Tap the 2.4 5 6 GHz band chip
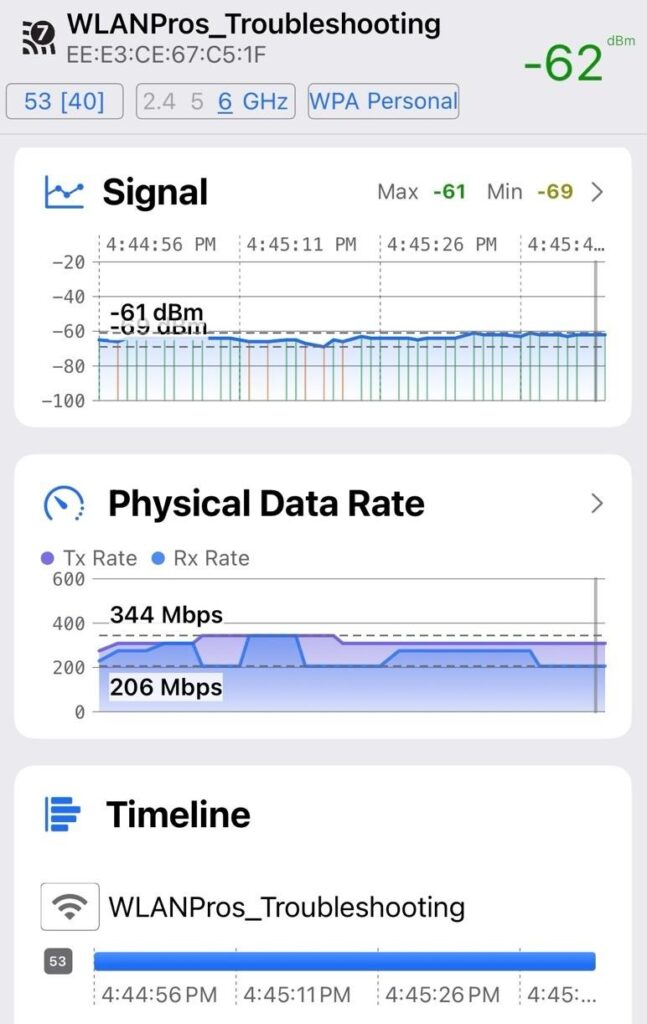 [x=215, y=101]
